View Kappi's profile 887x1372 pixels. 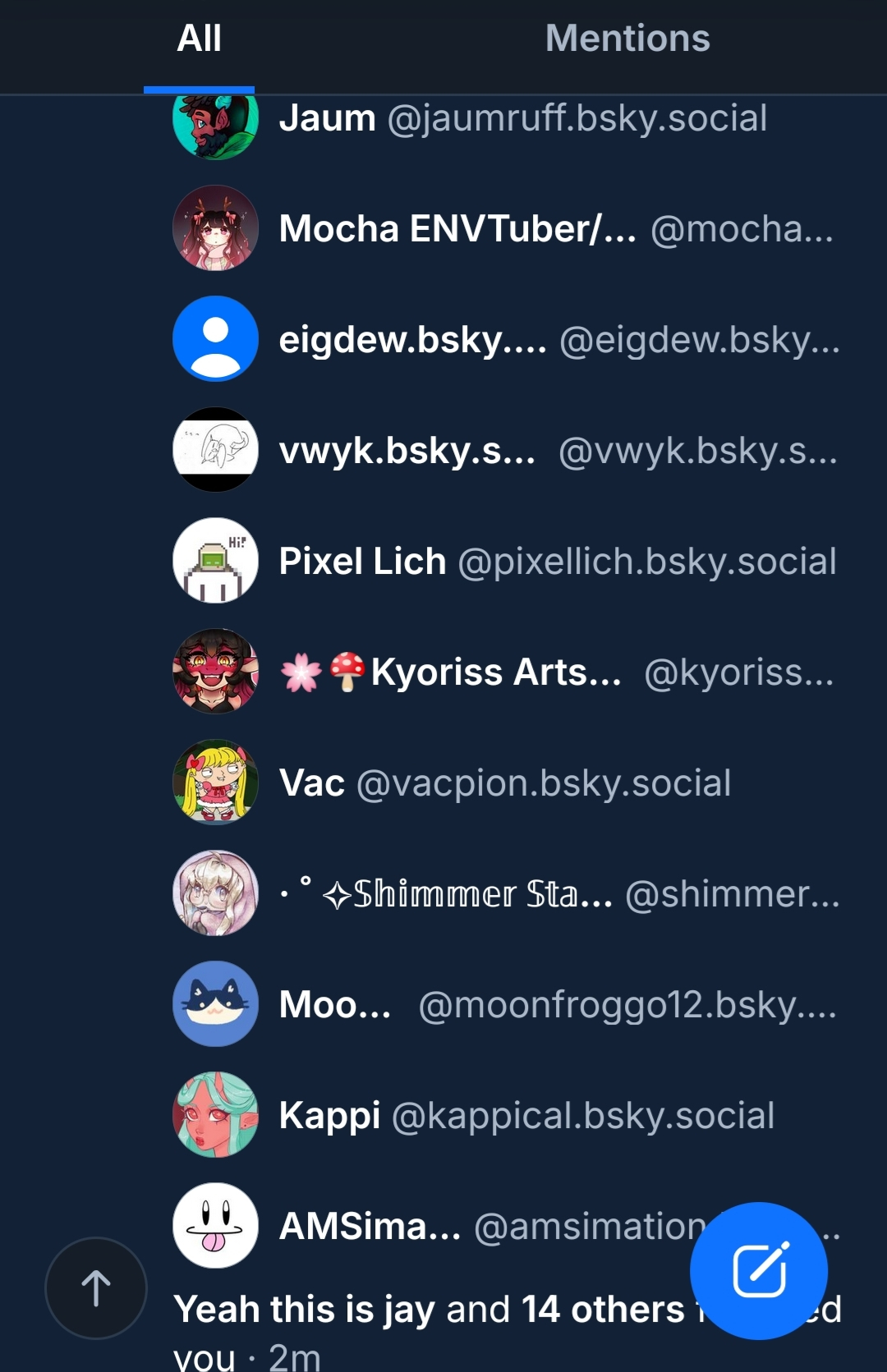click(x=526, y=1115)
